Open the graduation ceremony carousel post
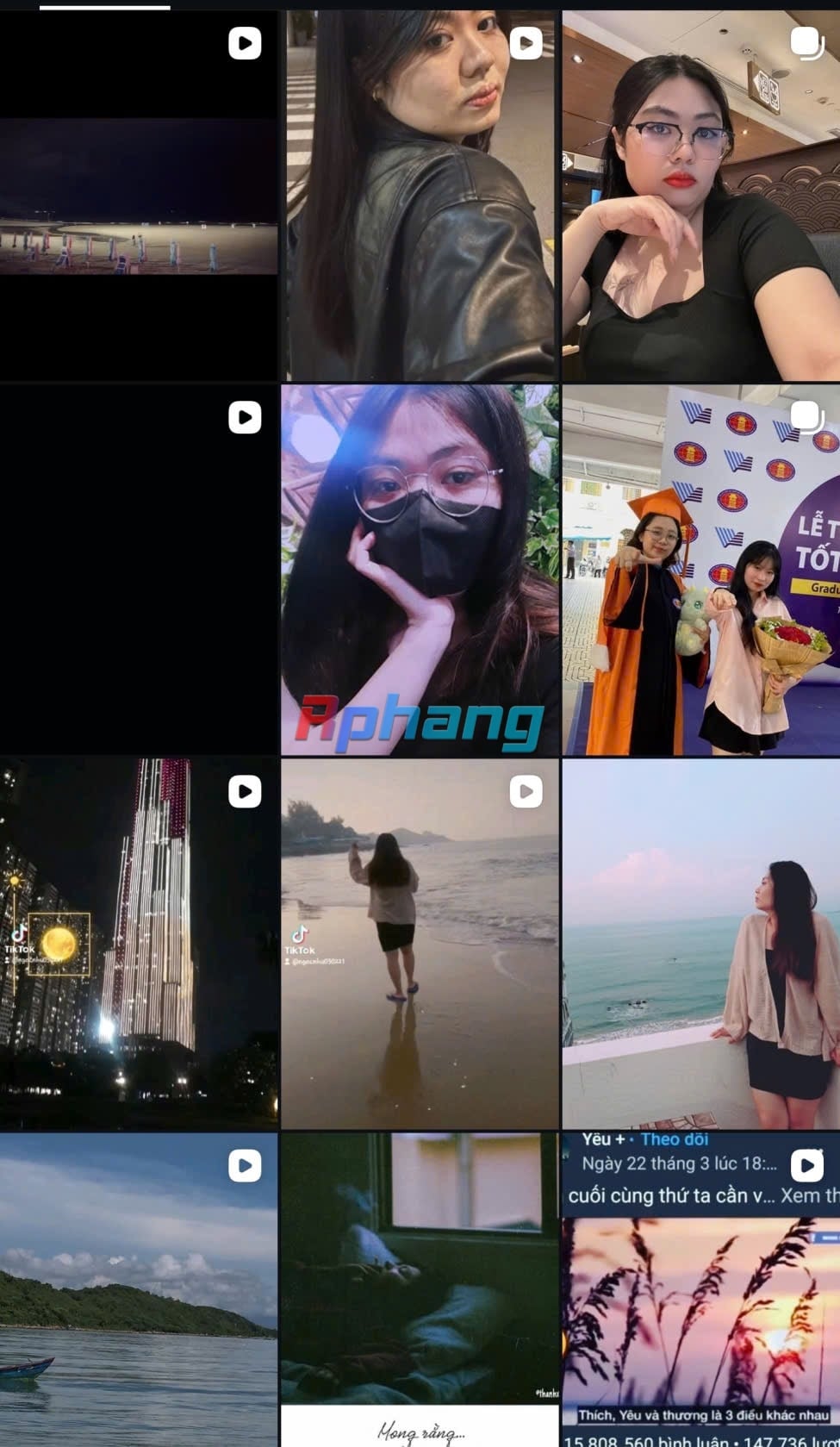This screenshot has height=1447, width=840. point(701,570)
